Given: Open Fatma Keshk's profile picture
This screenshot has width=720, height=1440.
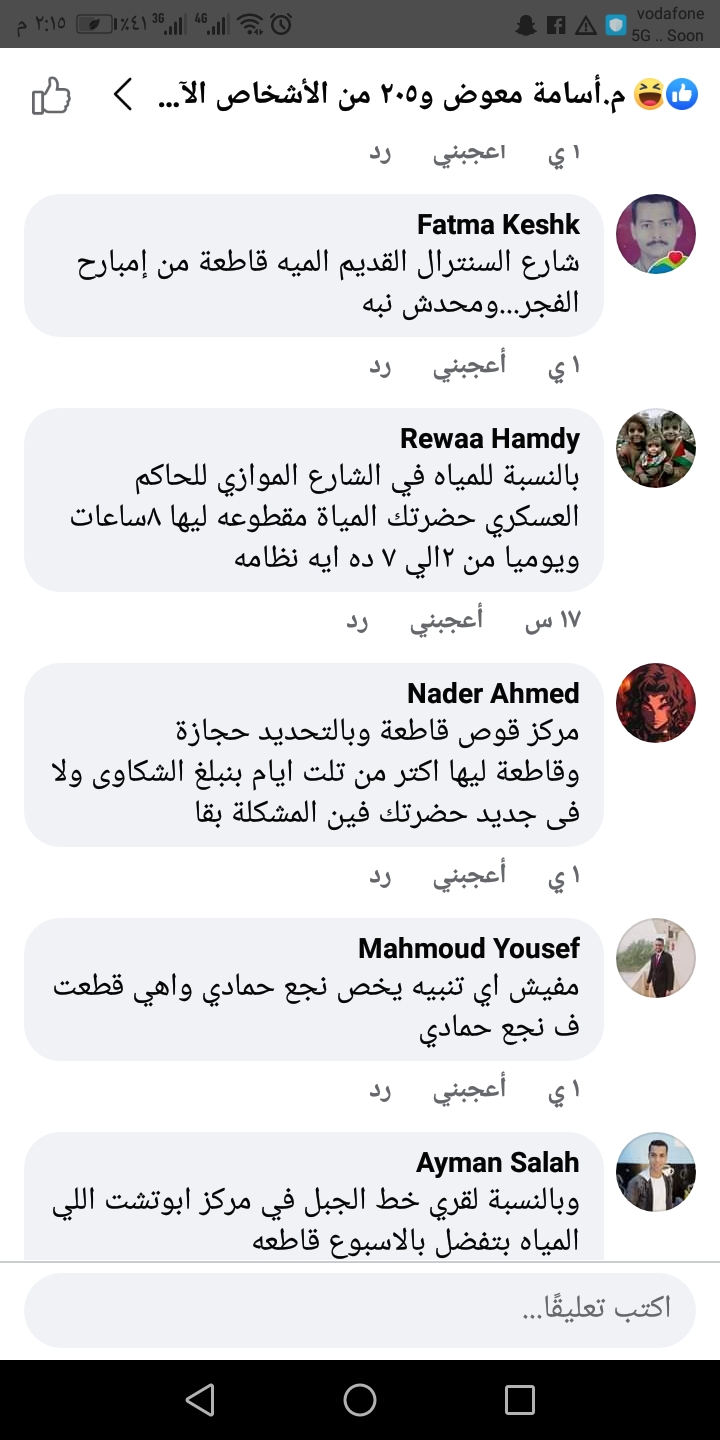Looking at the screenshot, I should pos(655,234).
